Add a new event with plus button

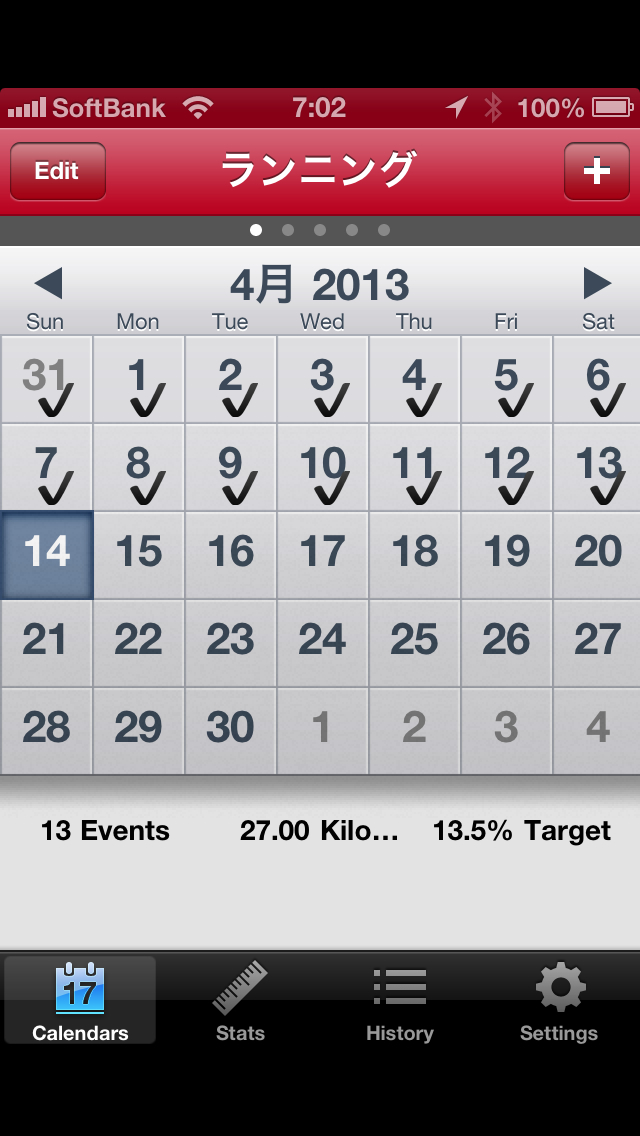tap(596, 171)
